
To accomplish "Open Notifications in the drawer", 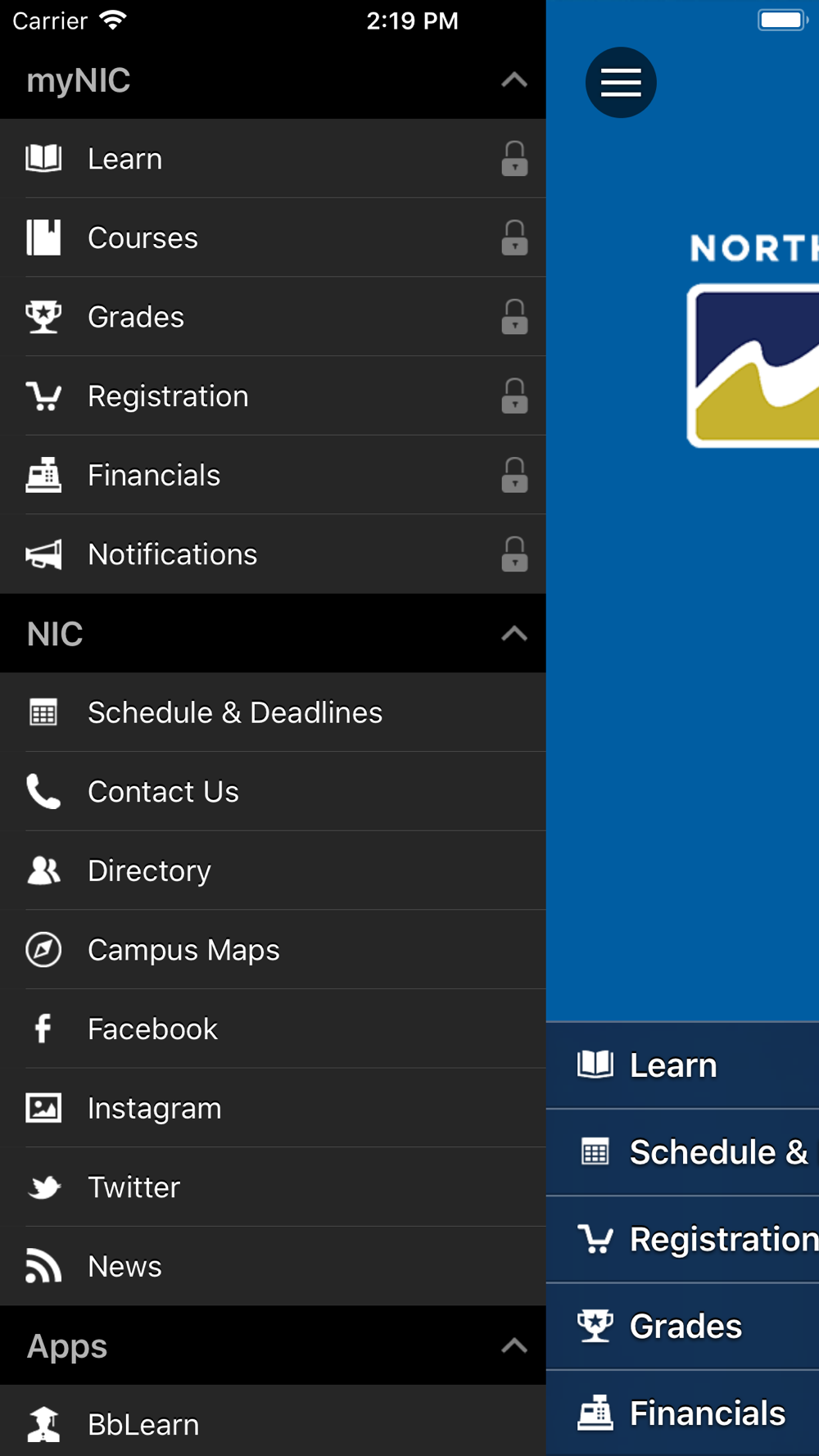I will tap(172, 555).
